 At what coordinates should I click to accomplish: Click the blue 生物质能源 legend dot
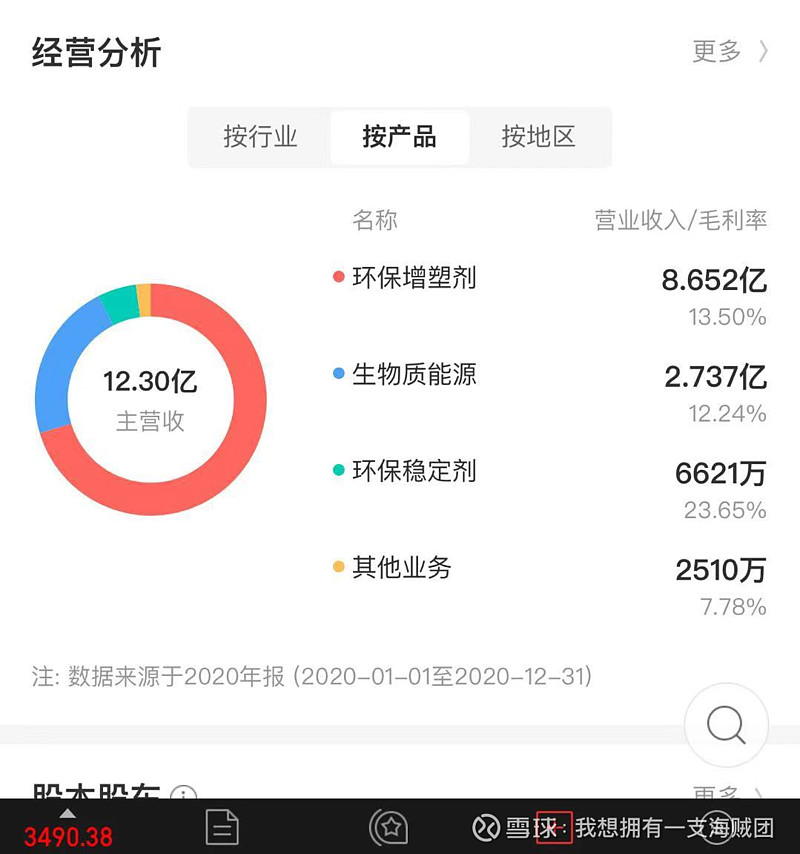pyautogui.click(x=340, y=376)
